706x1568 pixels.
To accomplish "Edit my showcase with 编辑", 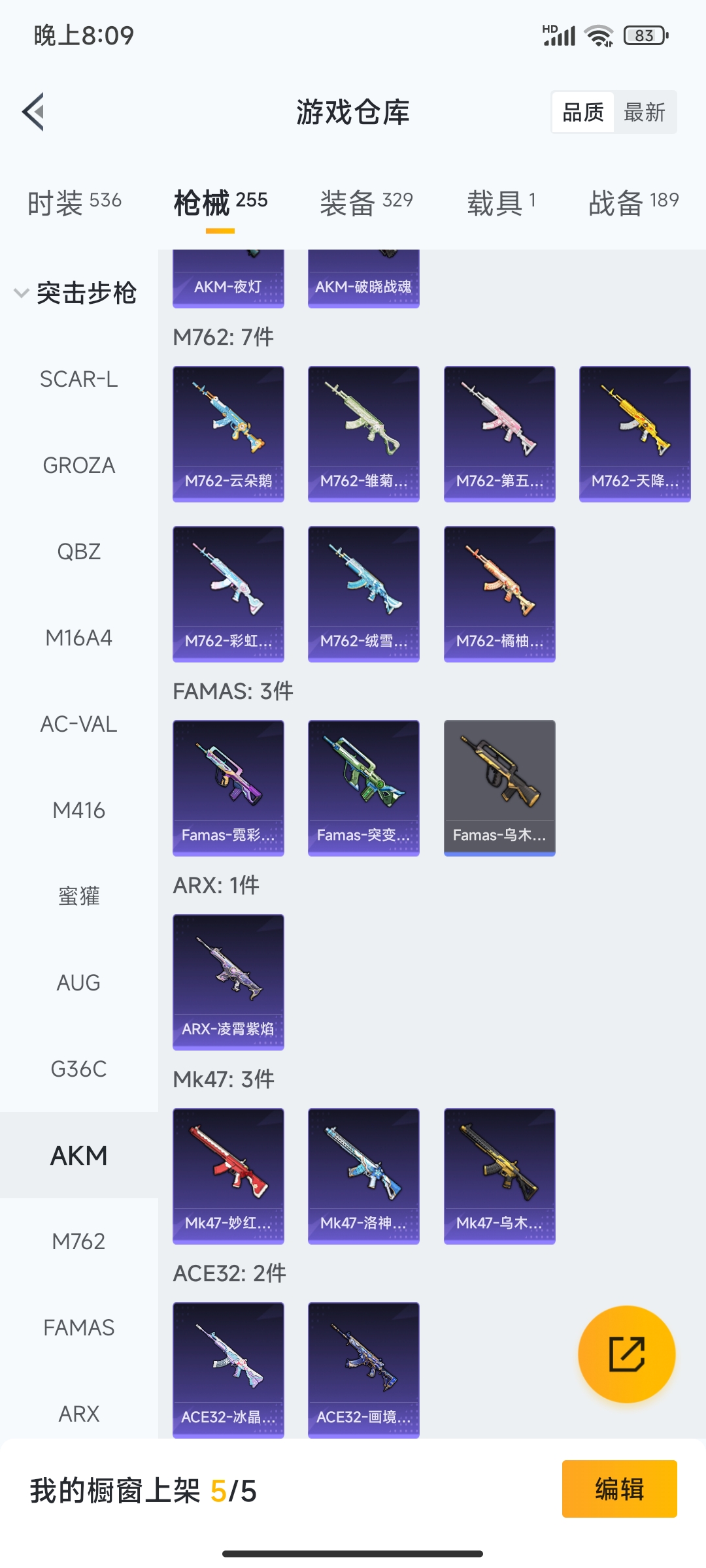I will coord(619,1489).
